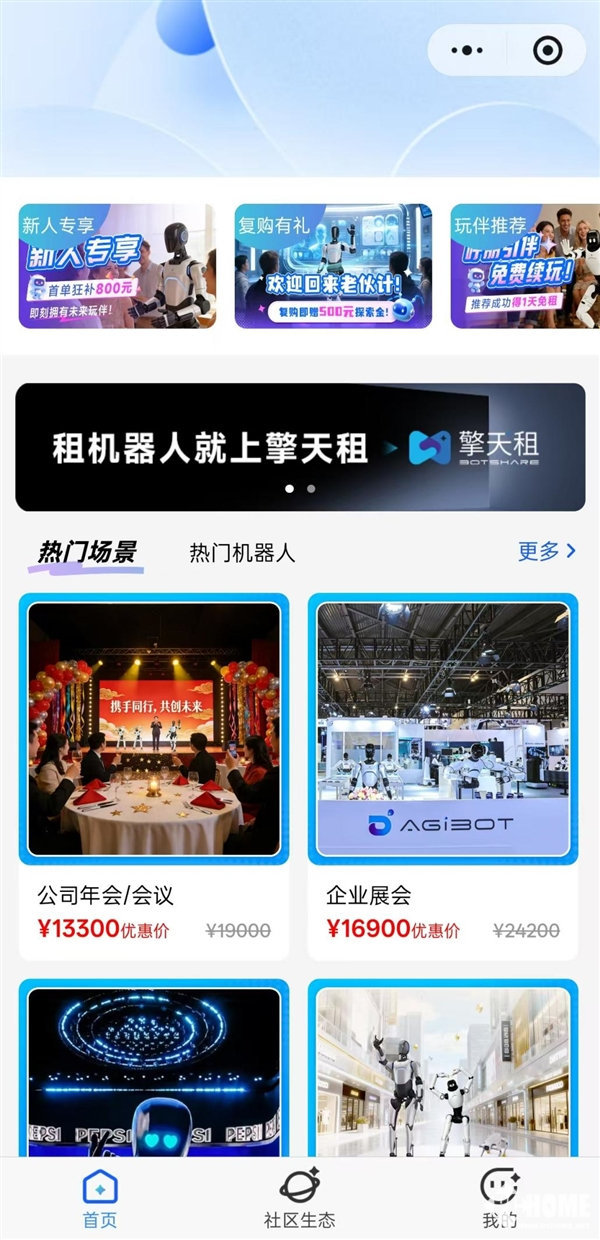Switch to the 社区生态 tab
The height and width of the screenshot is (1240, 600).
pyautogui.click(x=299, y=1199)
